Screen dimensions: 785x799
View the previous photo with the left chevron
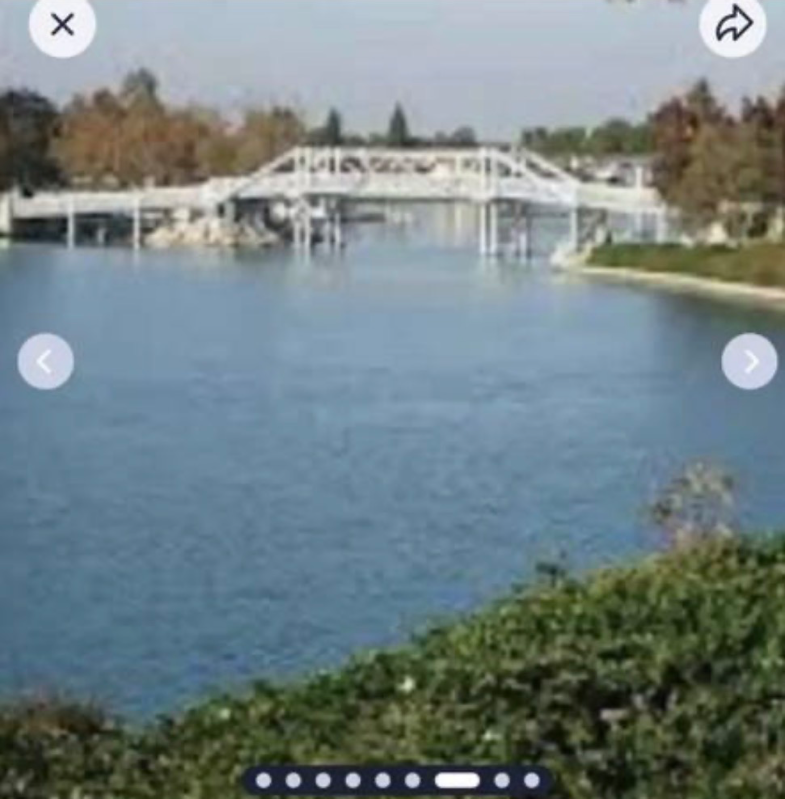pos(46,362)
